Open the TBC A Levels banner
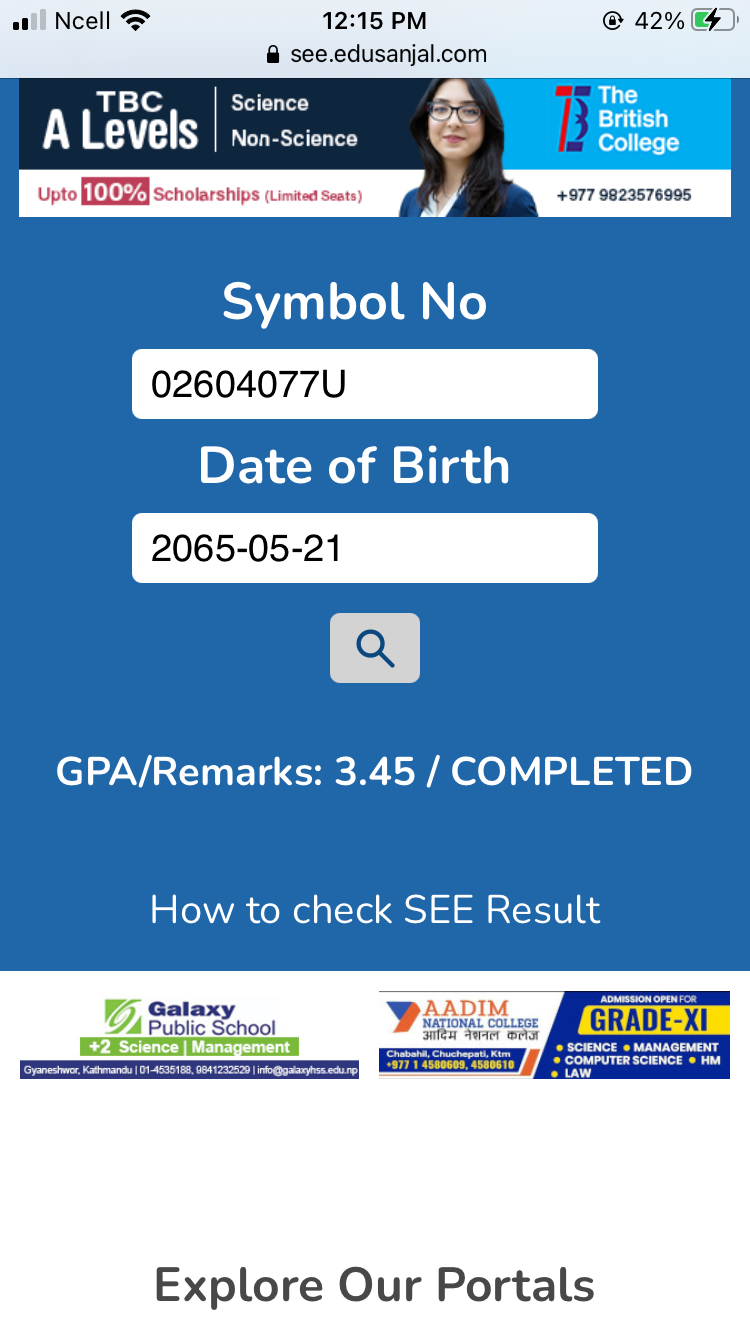The width and height of the screenshot is (750, 1334). 375,147
